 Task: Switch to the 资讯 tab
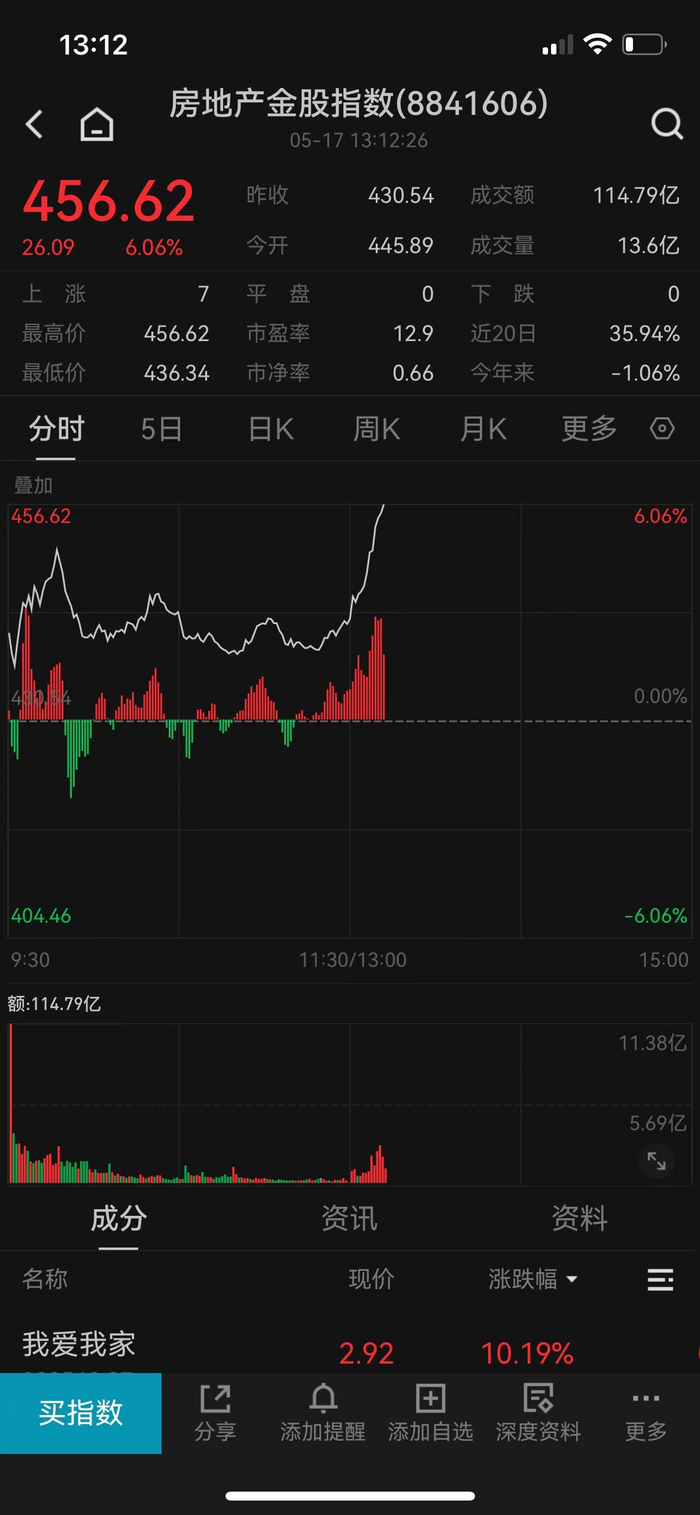349,1218
